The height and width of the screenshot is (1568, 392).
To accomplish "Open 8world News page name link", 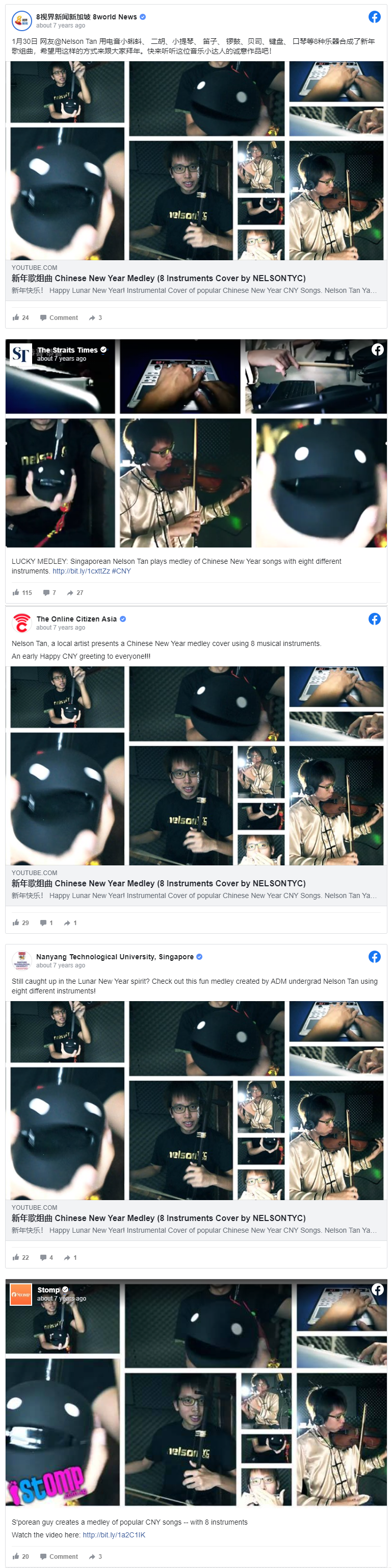I will (86, 17).
